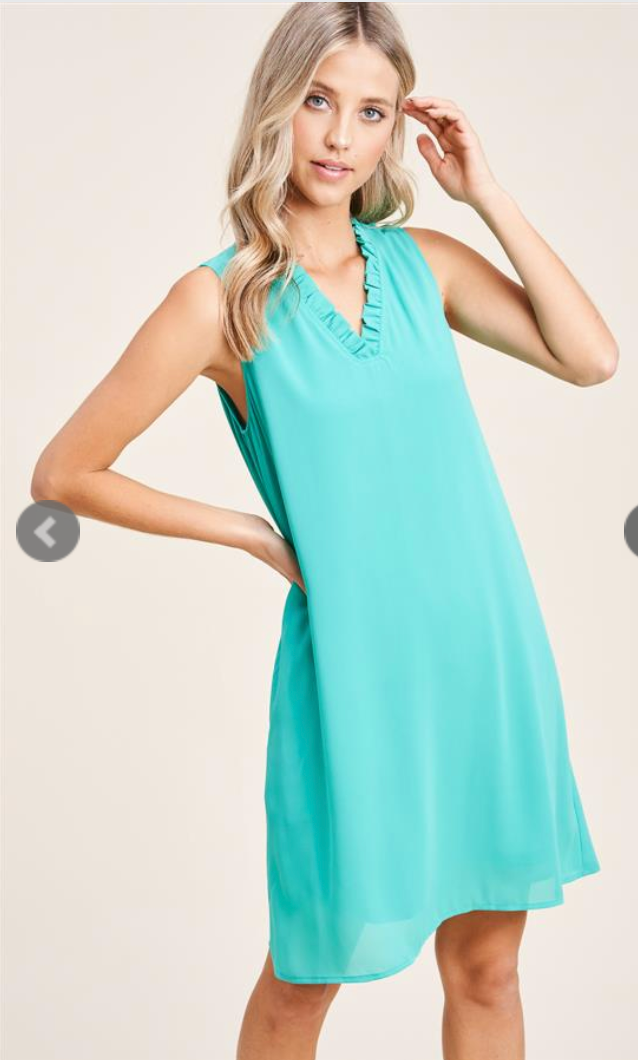Advance to the next product image
Screen dimensions: 638x1060
coord(631,531)
